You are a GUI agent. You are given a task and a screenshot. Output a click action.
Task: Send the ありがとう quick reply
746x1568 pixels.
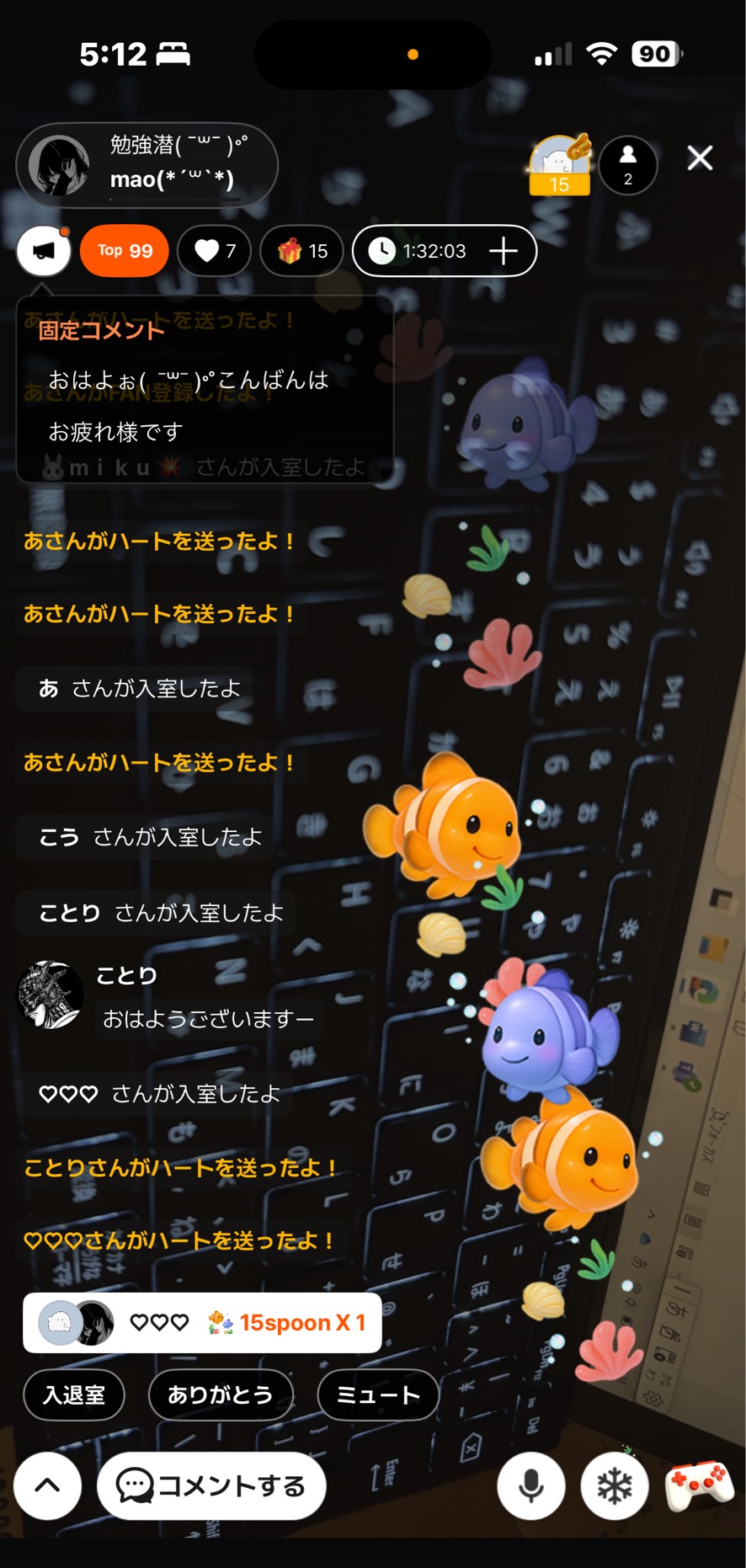tap(221, 1395)
